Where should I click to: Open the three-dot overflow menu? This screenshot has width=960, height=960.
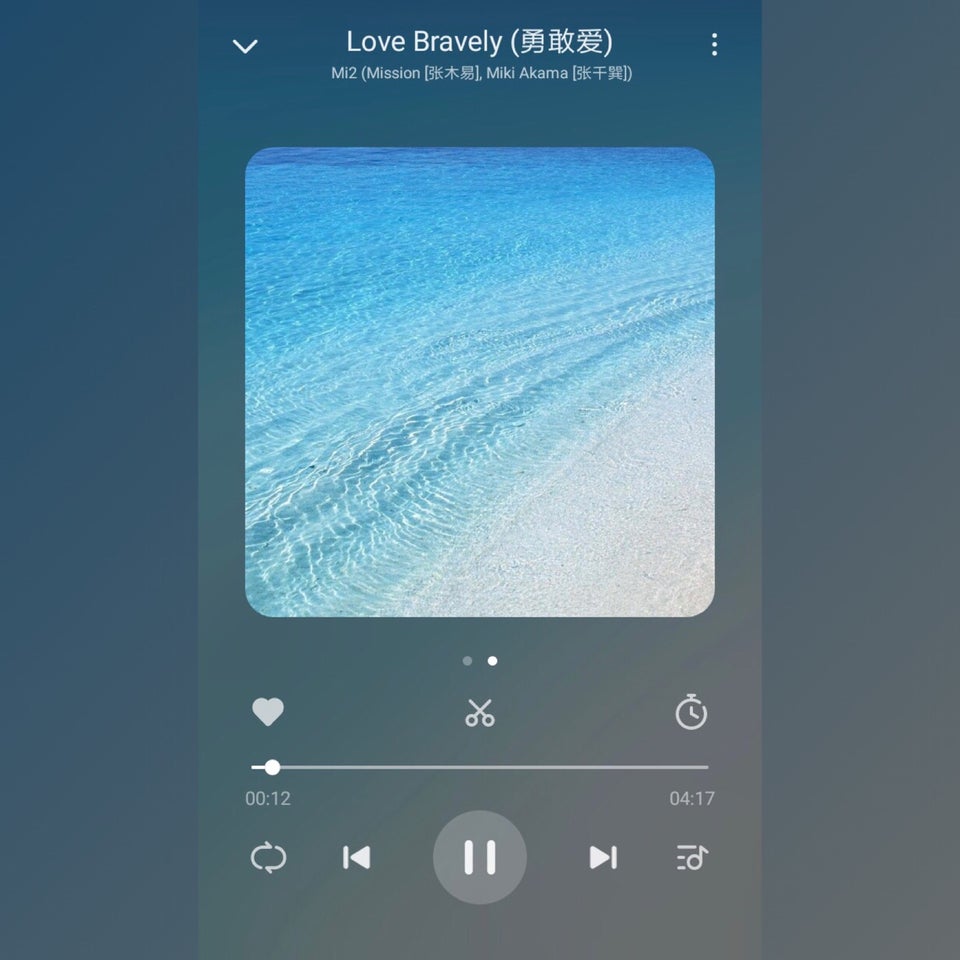pyautogui.click(x=714, y=44)
